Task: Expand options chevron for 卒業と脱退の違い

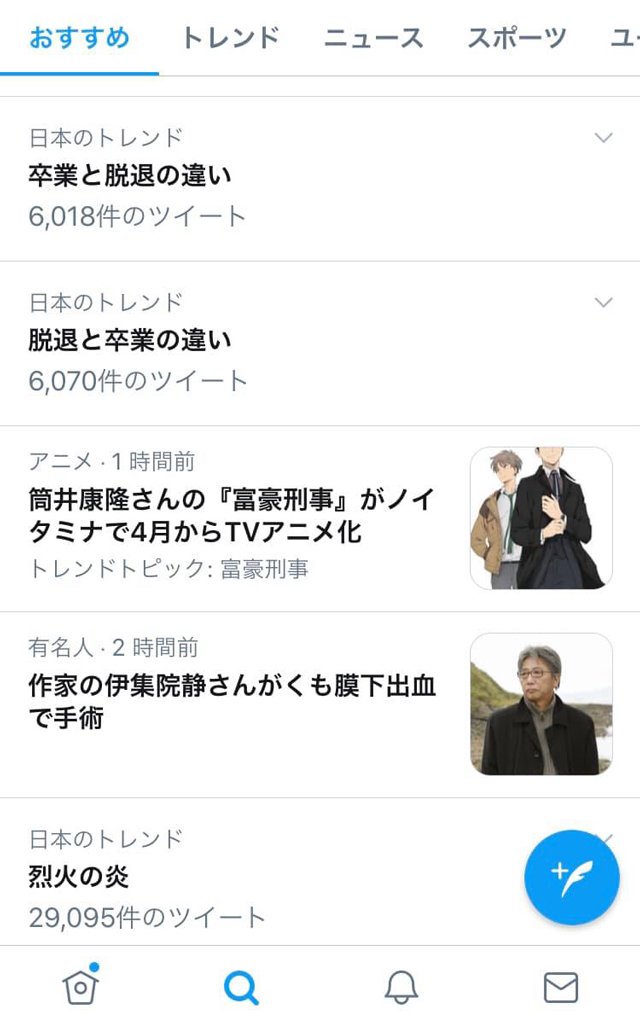Action: click(603, 138)
